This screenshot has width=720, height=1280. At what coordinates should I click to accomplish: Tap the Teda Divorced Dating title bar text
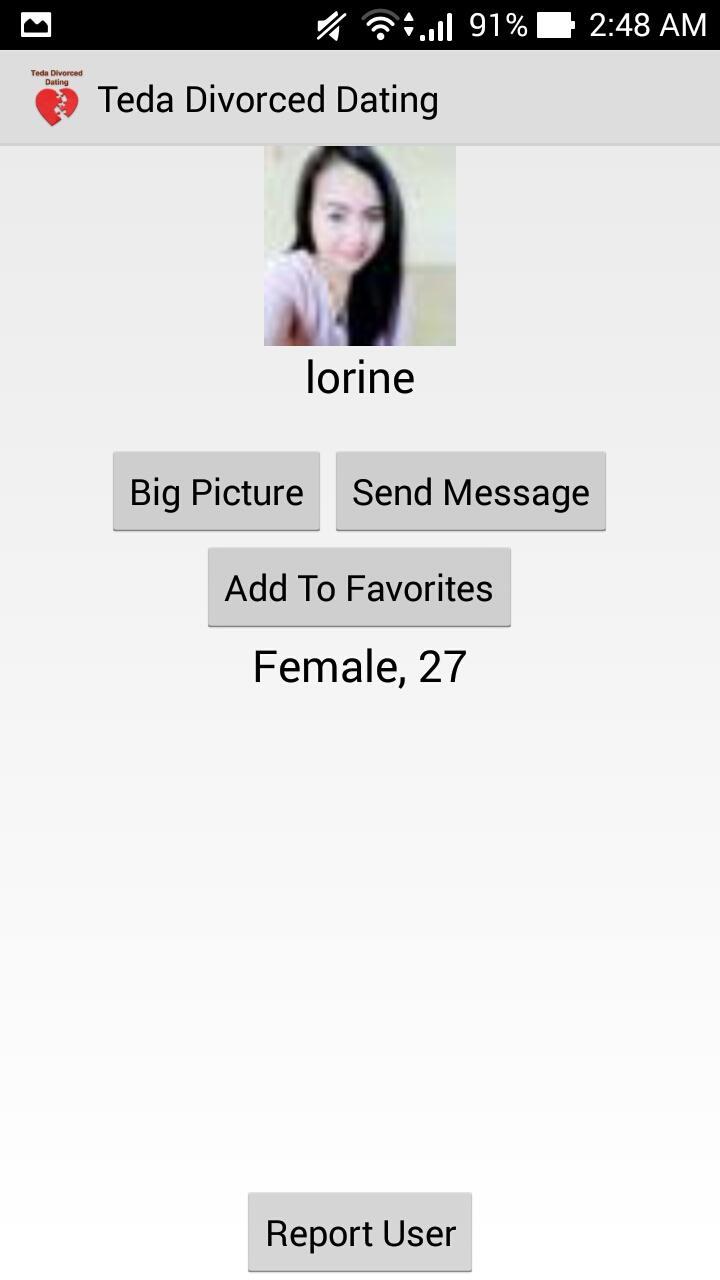(267, 98)
